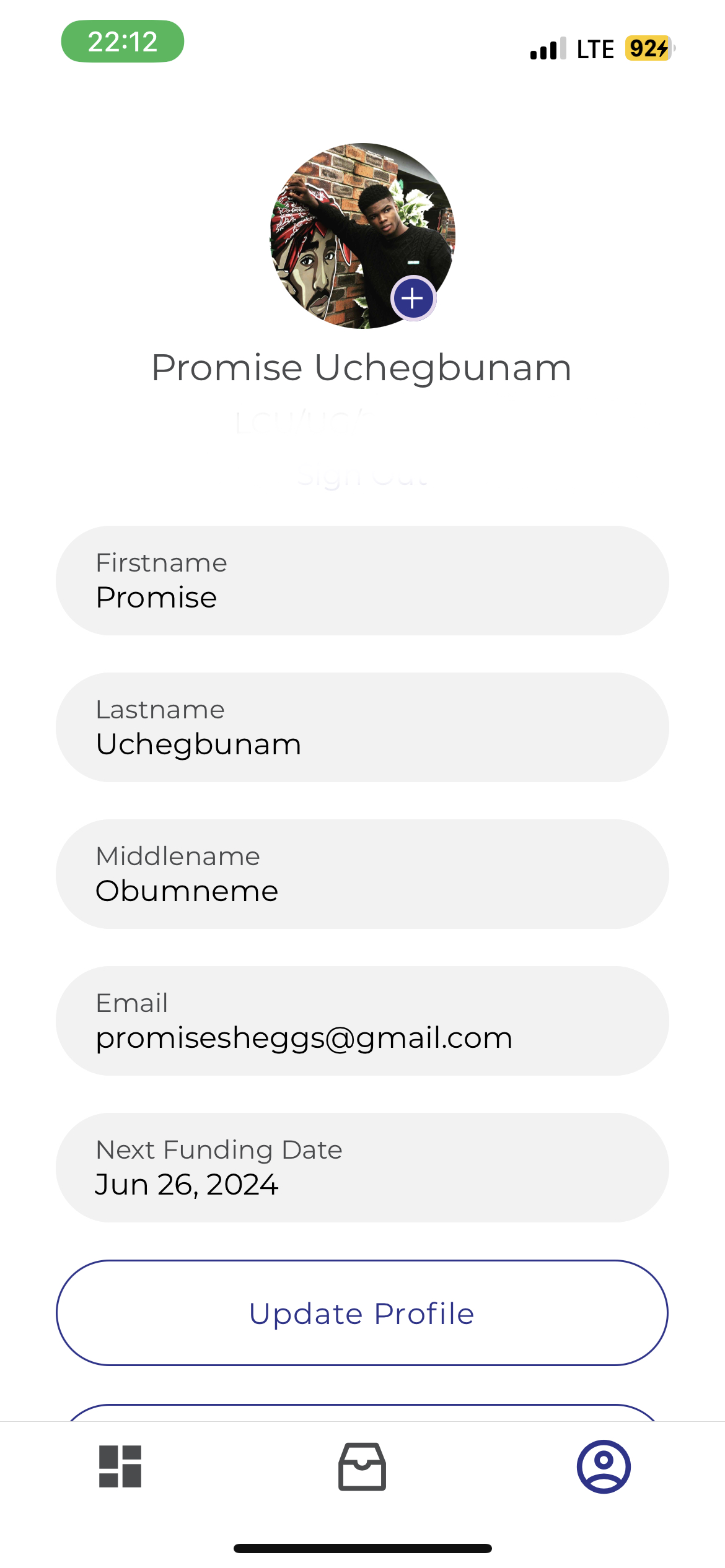Edit the Middlename field
The image size is (725, 1568).
coord(362,874)
